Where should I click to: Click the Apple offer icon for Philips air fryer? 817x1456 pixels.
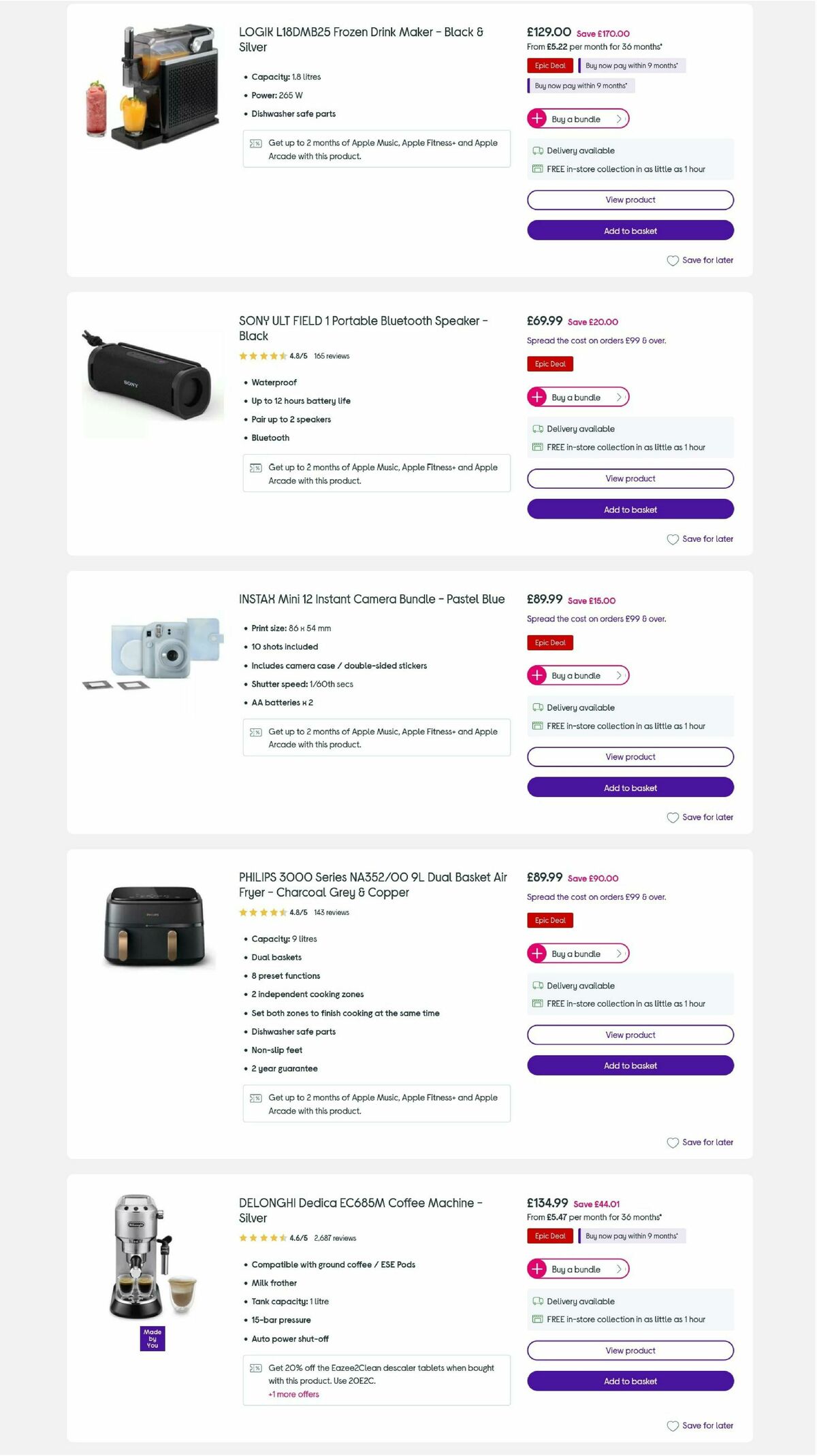coord(256,1098)
